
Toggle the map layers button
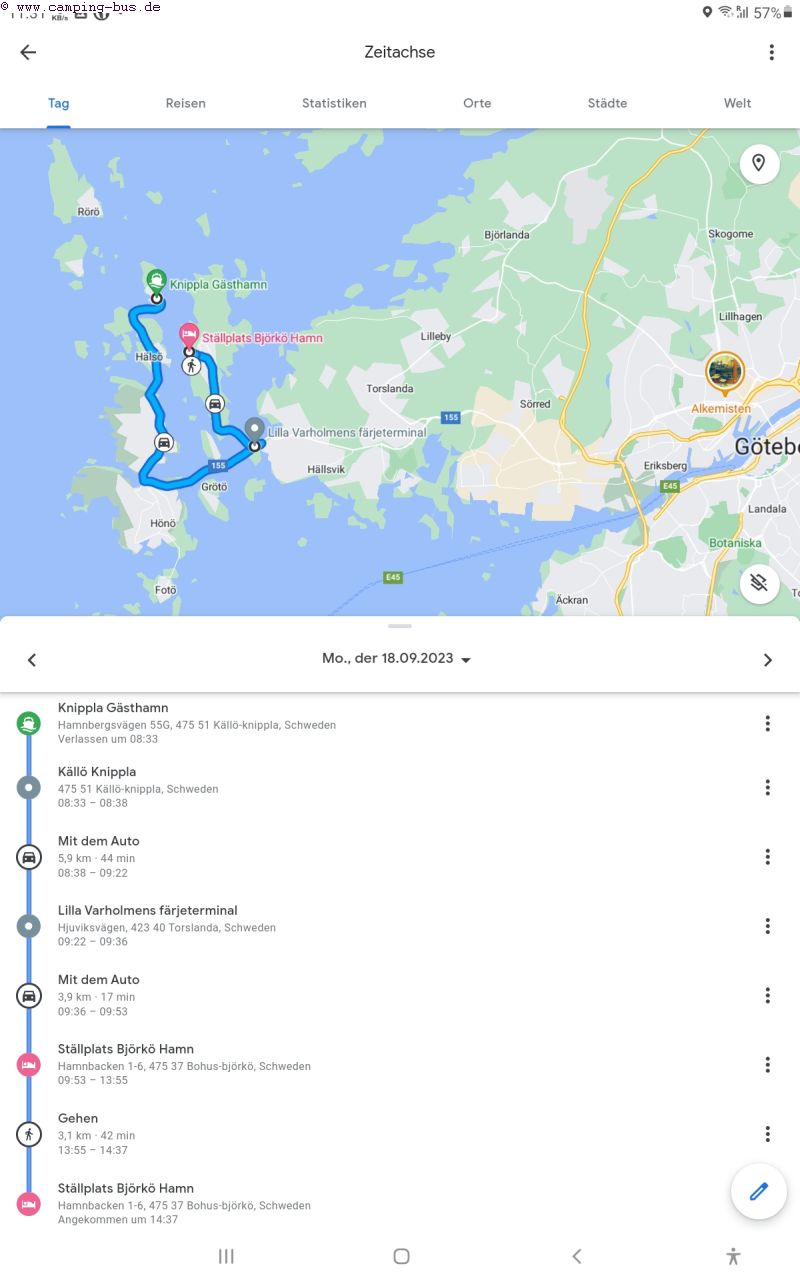click(759, 583)
